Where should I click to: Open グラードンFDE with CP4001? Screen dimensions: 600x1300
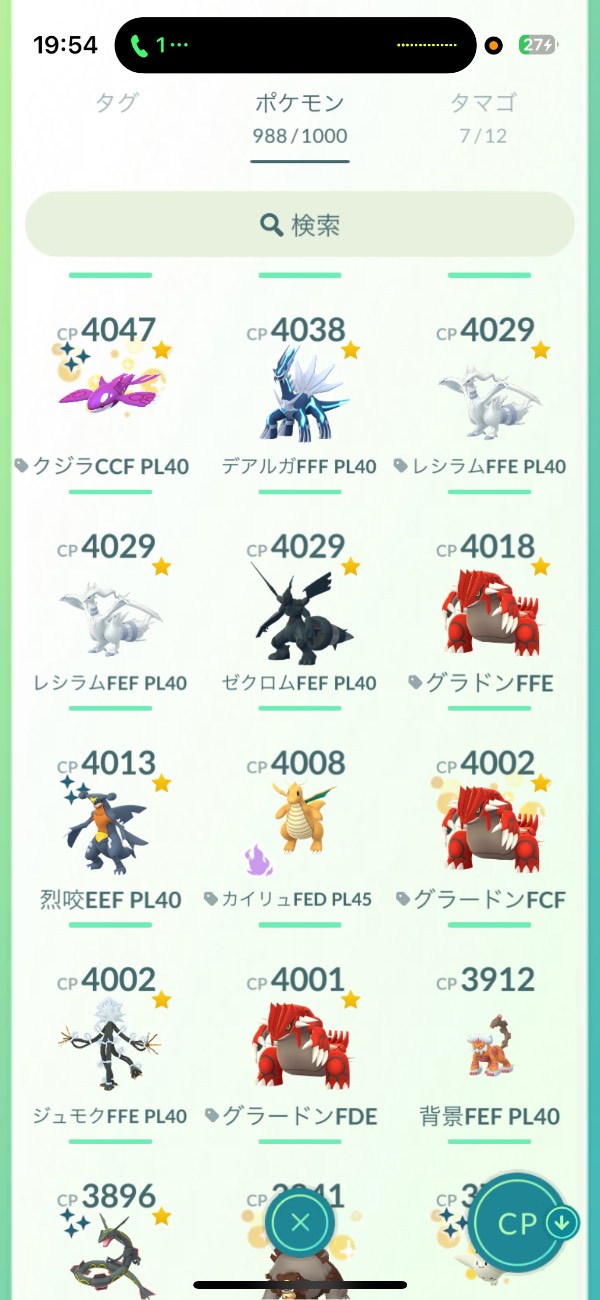(300, 1042)
